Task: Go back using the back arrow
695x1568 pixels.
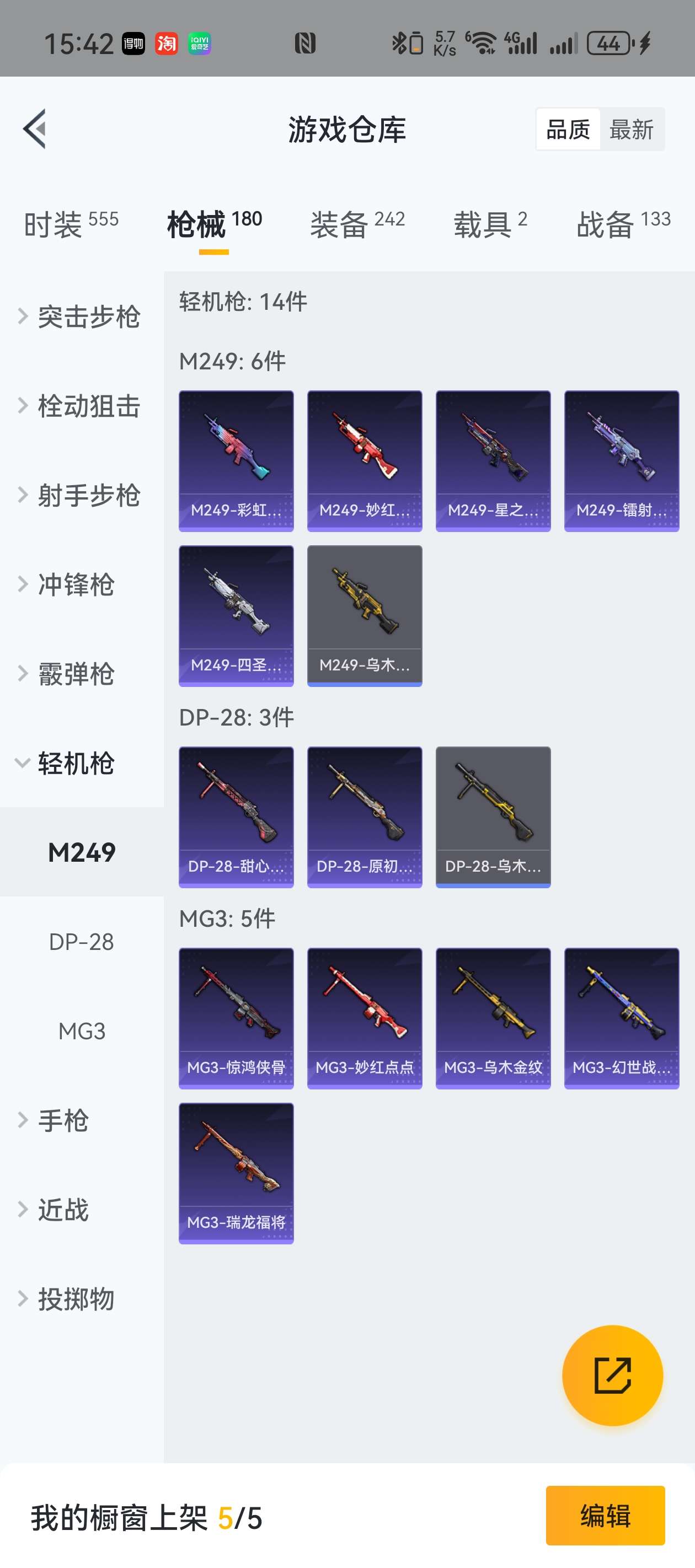Action: (x=35, y=128)
